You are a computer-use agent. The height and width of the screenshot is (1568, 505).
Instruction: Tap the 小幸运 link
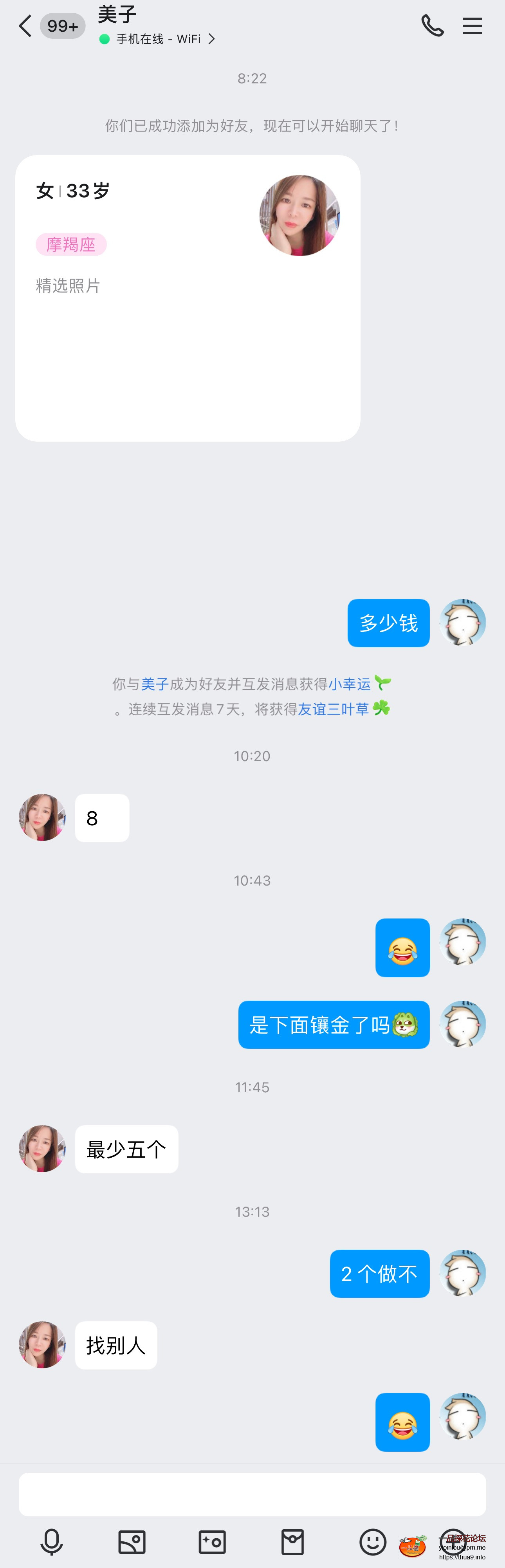(x=349, y=684)
